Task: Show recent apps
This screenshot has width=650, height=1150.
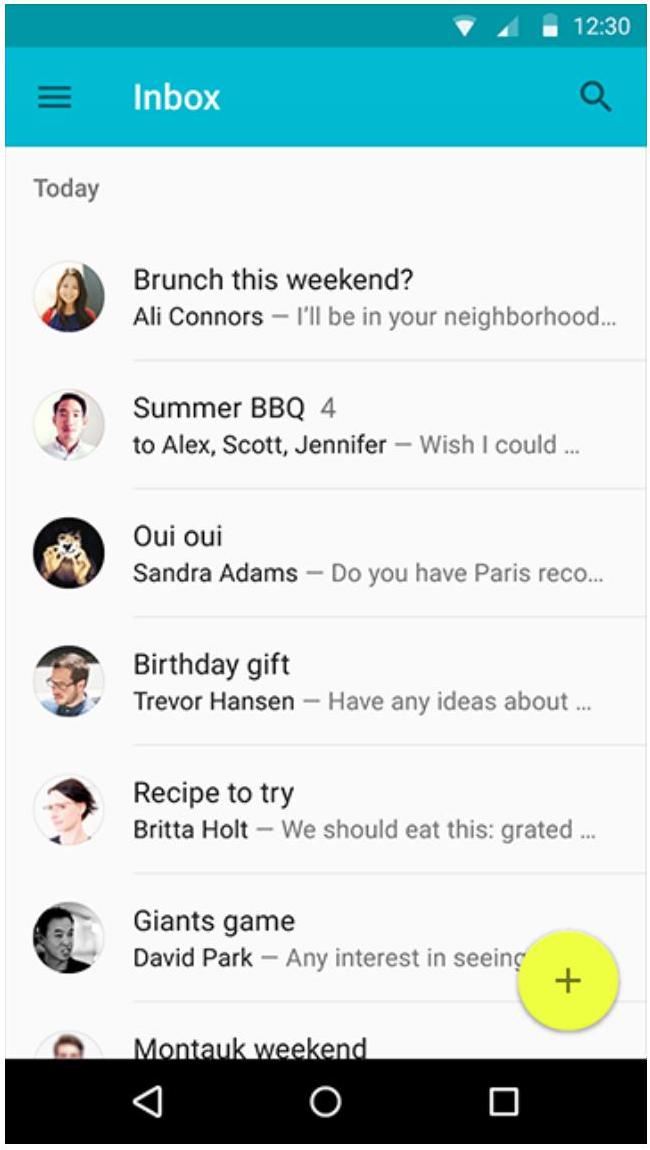Action: 503,1102
